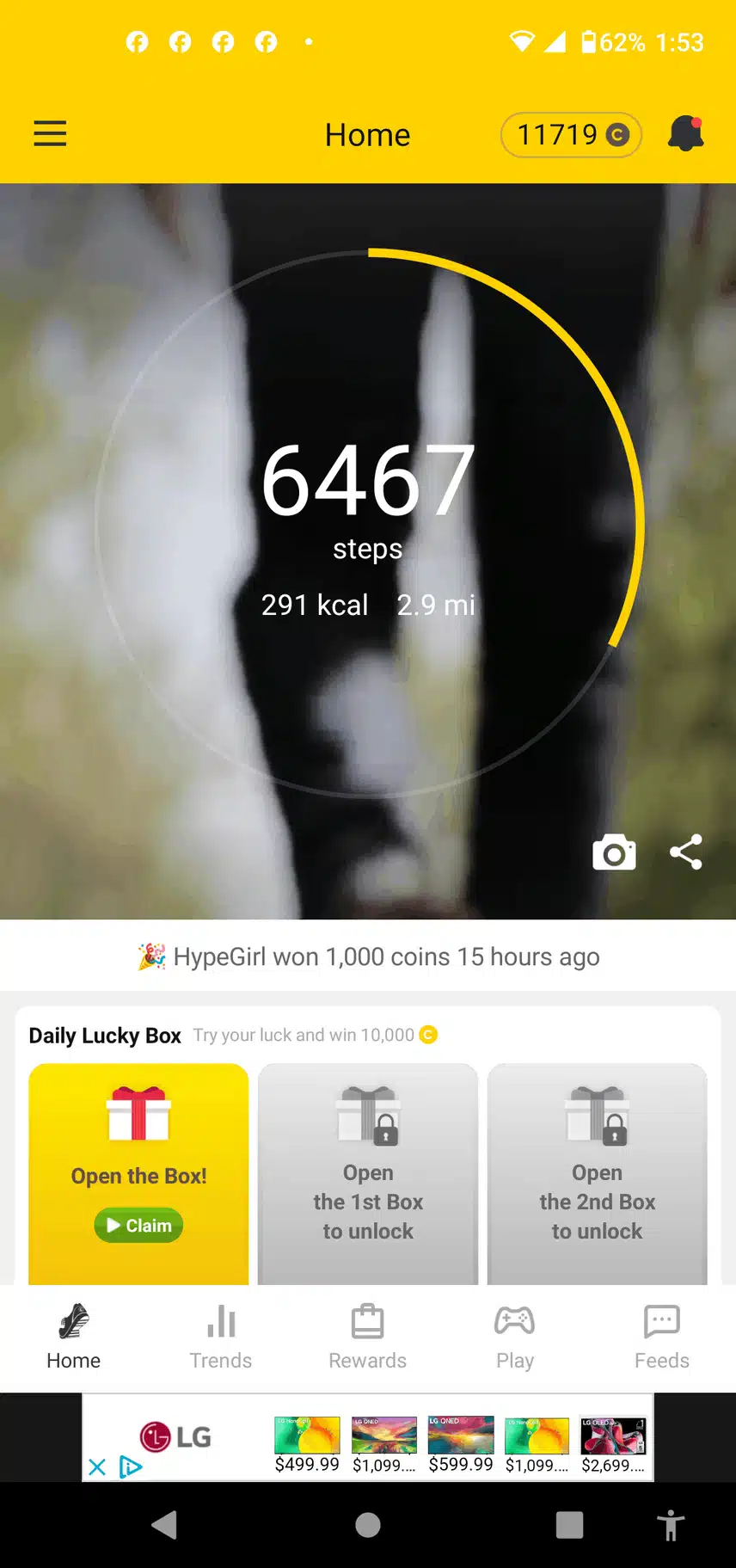The image size is (736, 1568).
Task: Open the notifications bell
Action: 685,134
